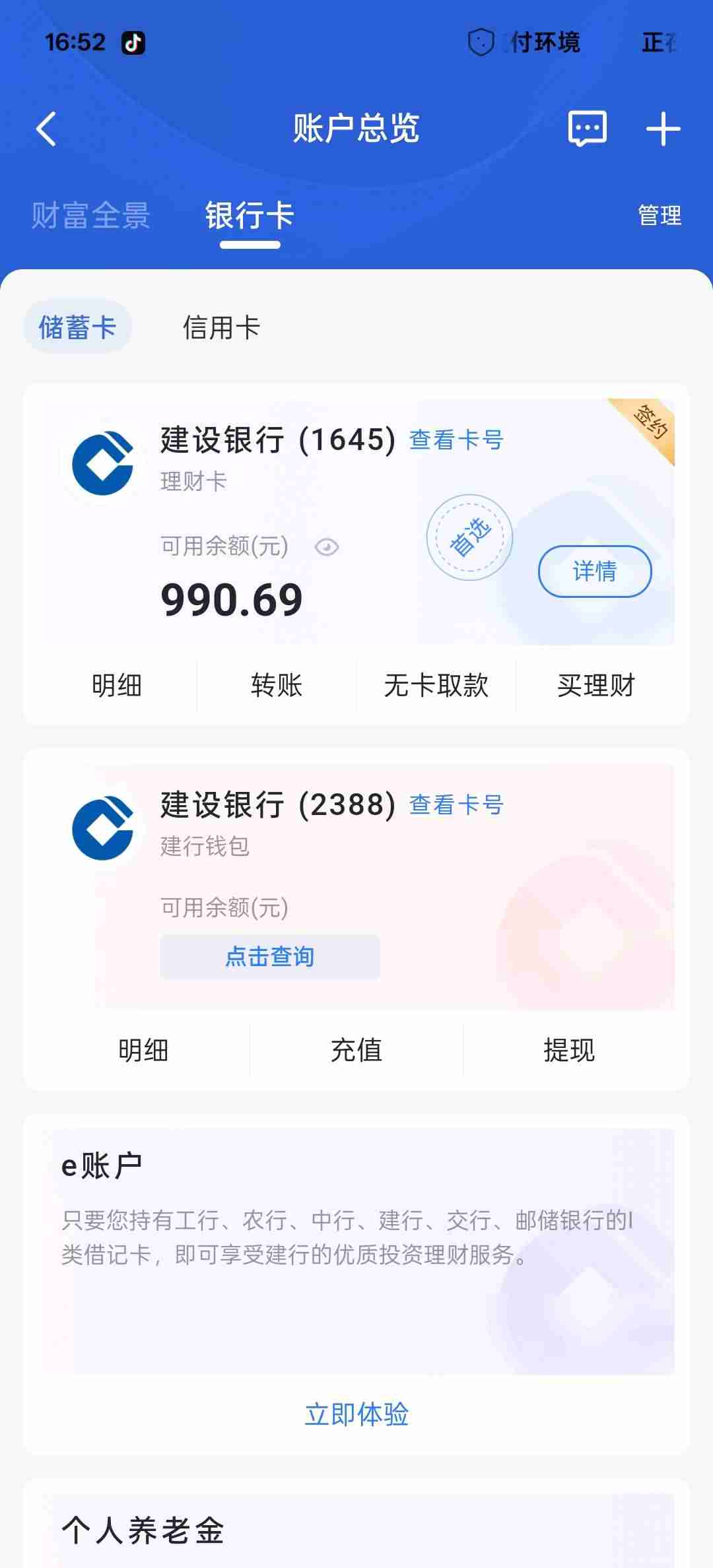Go back from 账户总览 page
This screenshot has height=1568, width=713.
click(46, 129)
